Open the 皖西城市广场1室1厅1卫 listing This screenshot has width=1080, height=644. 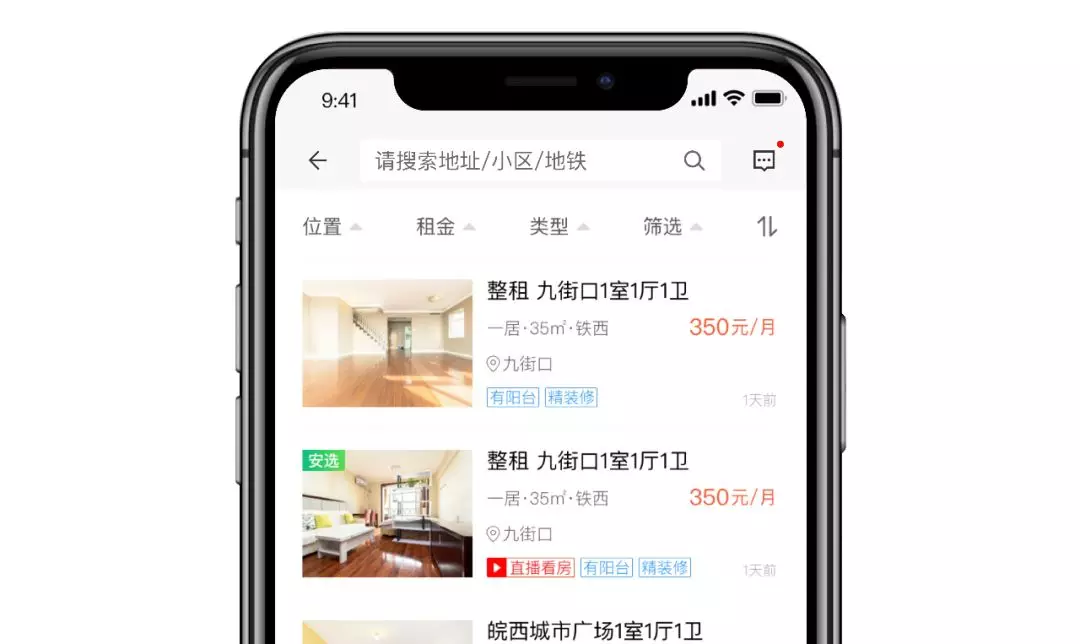point(594,630)
